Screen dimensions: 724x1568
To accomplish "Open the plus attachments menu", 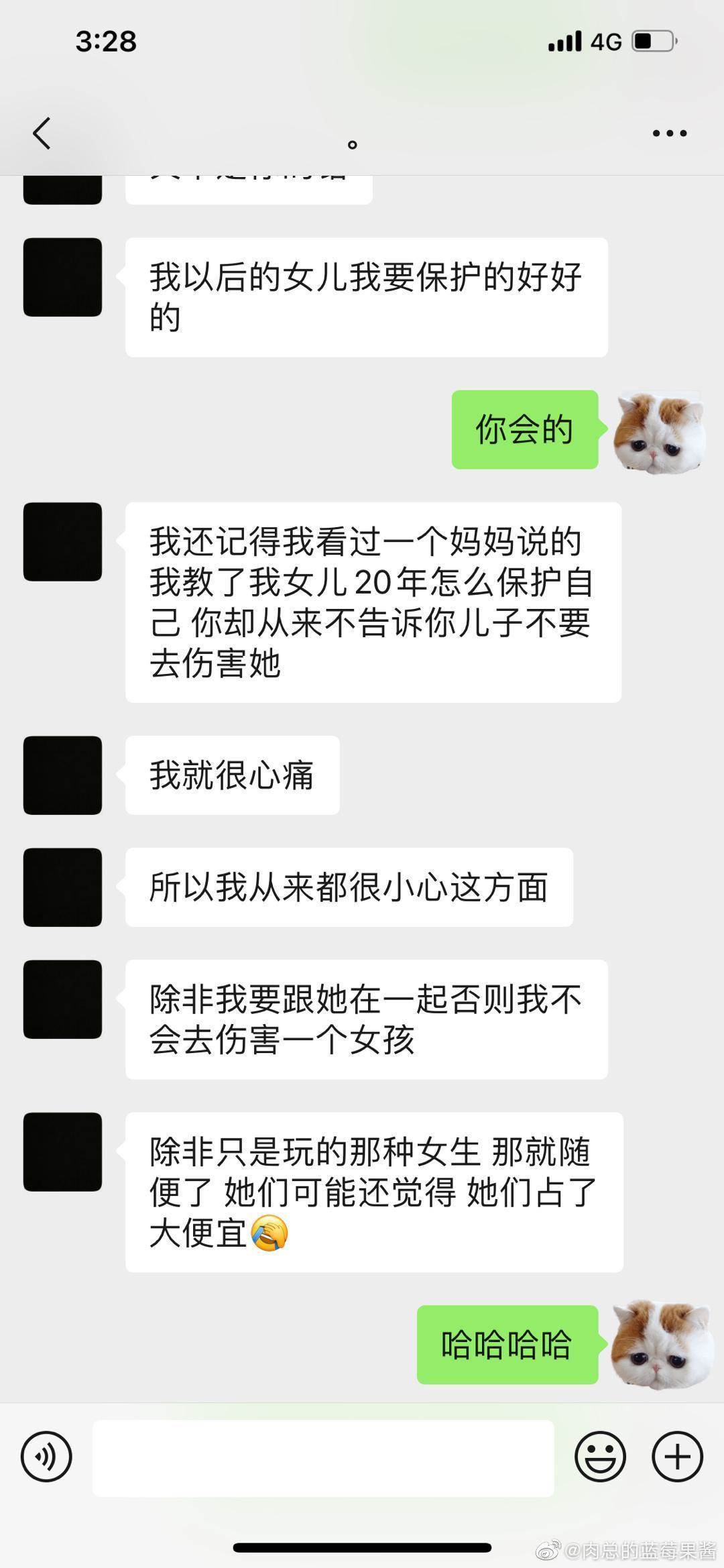I will [677, 1457].
